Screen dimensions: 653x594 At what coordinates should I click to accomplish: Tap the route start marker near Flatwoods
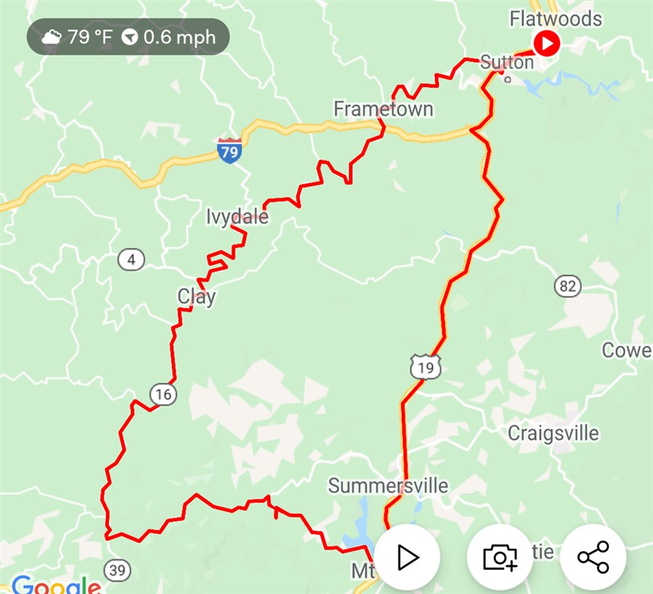(x=546, y=43)
